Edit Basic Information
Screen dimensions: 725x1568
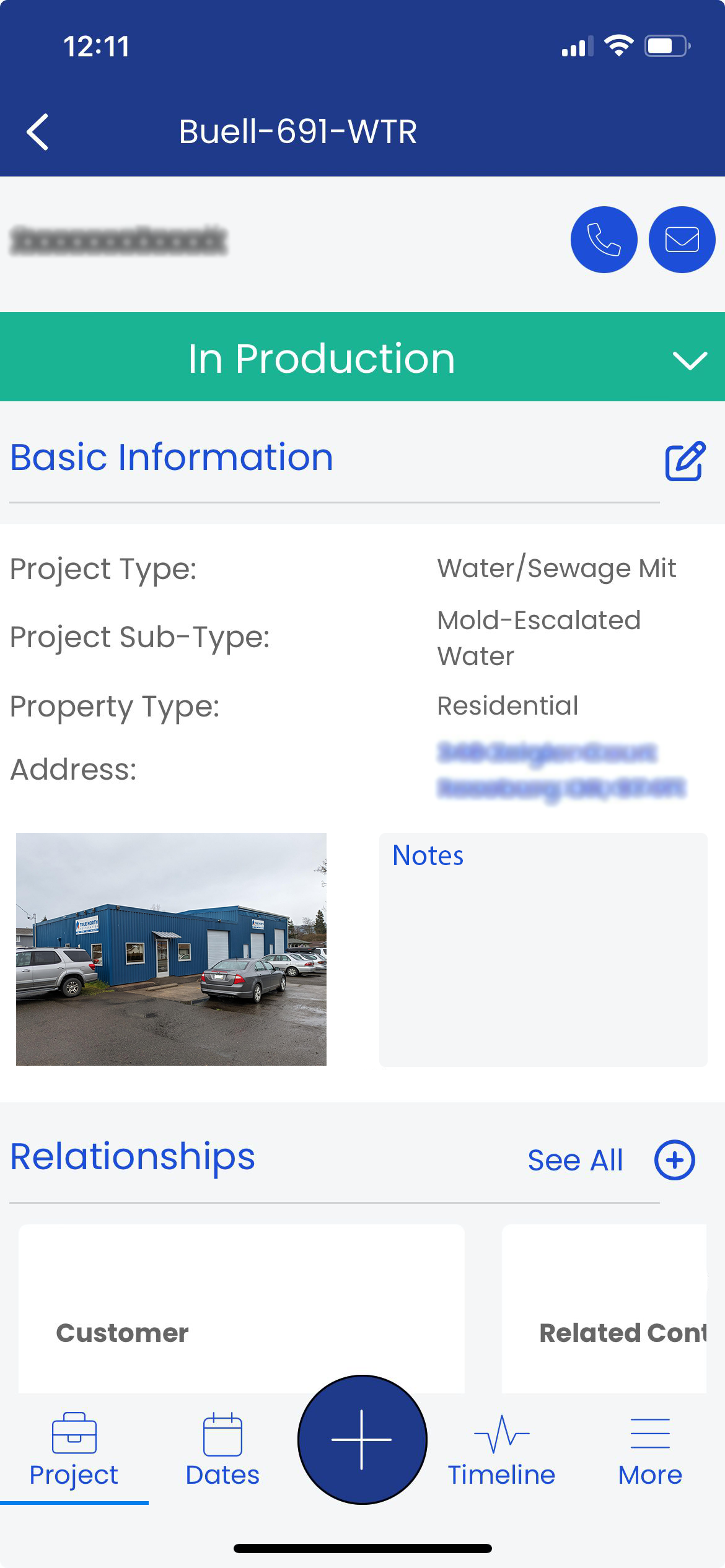(x=685, y=461)
